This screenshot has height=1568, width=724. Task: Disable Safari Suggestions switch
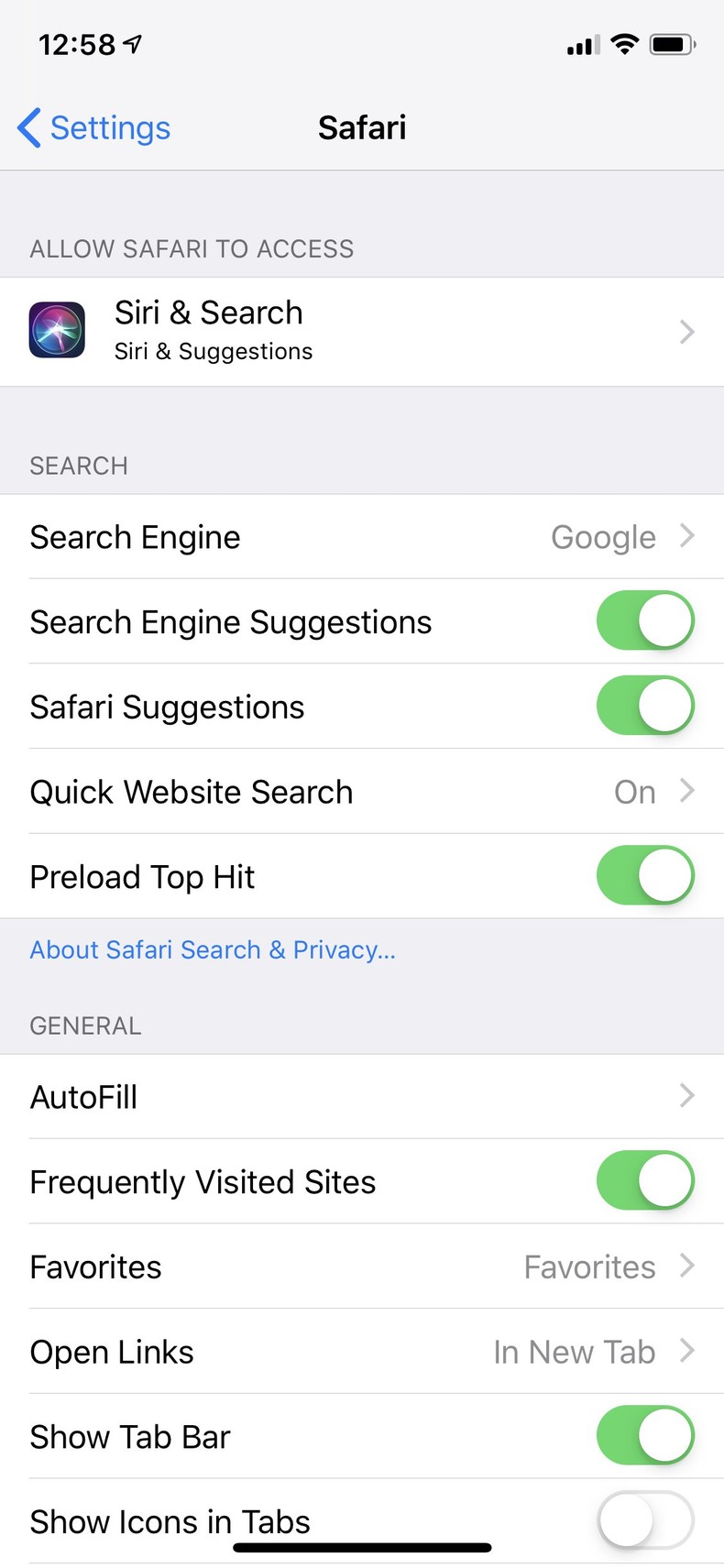click(x=645, y=707)
